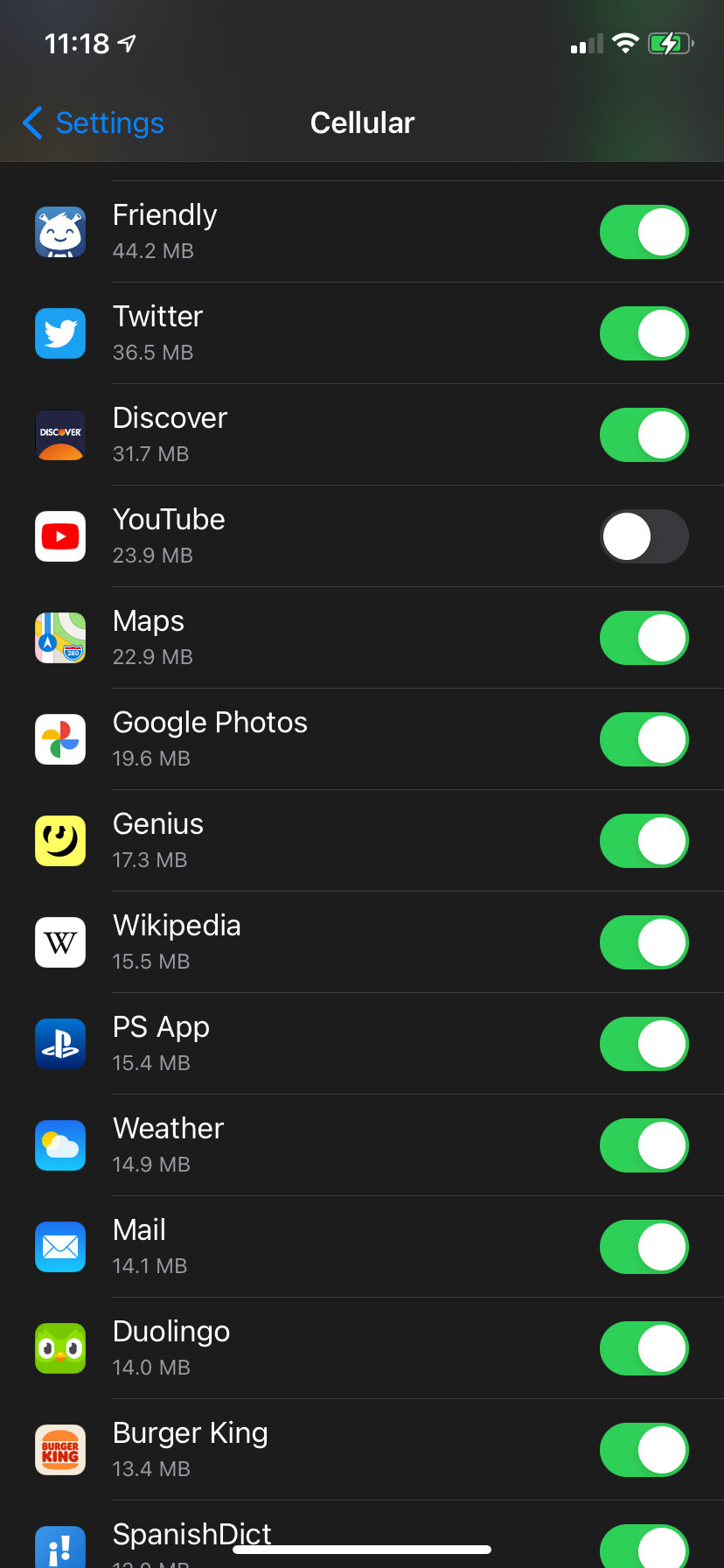Disable cellular data for Genius

[x=644, y=841]
